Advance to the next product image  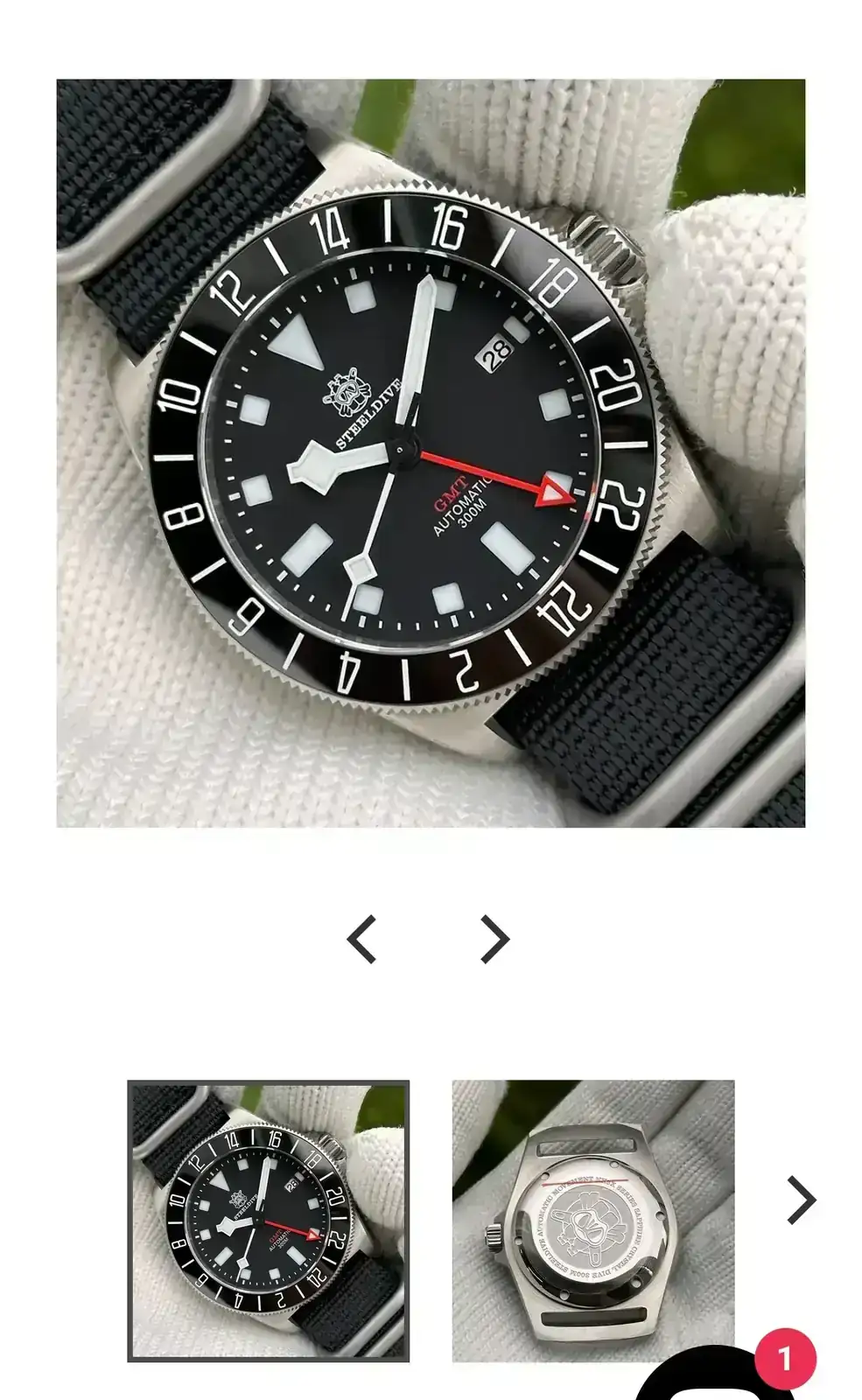coord(494,940)
